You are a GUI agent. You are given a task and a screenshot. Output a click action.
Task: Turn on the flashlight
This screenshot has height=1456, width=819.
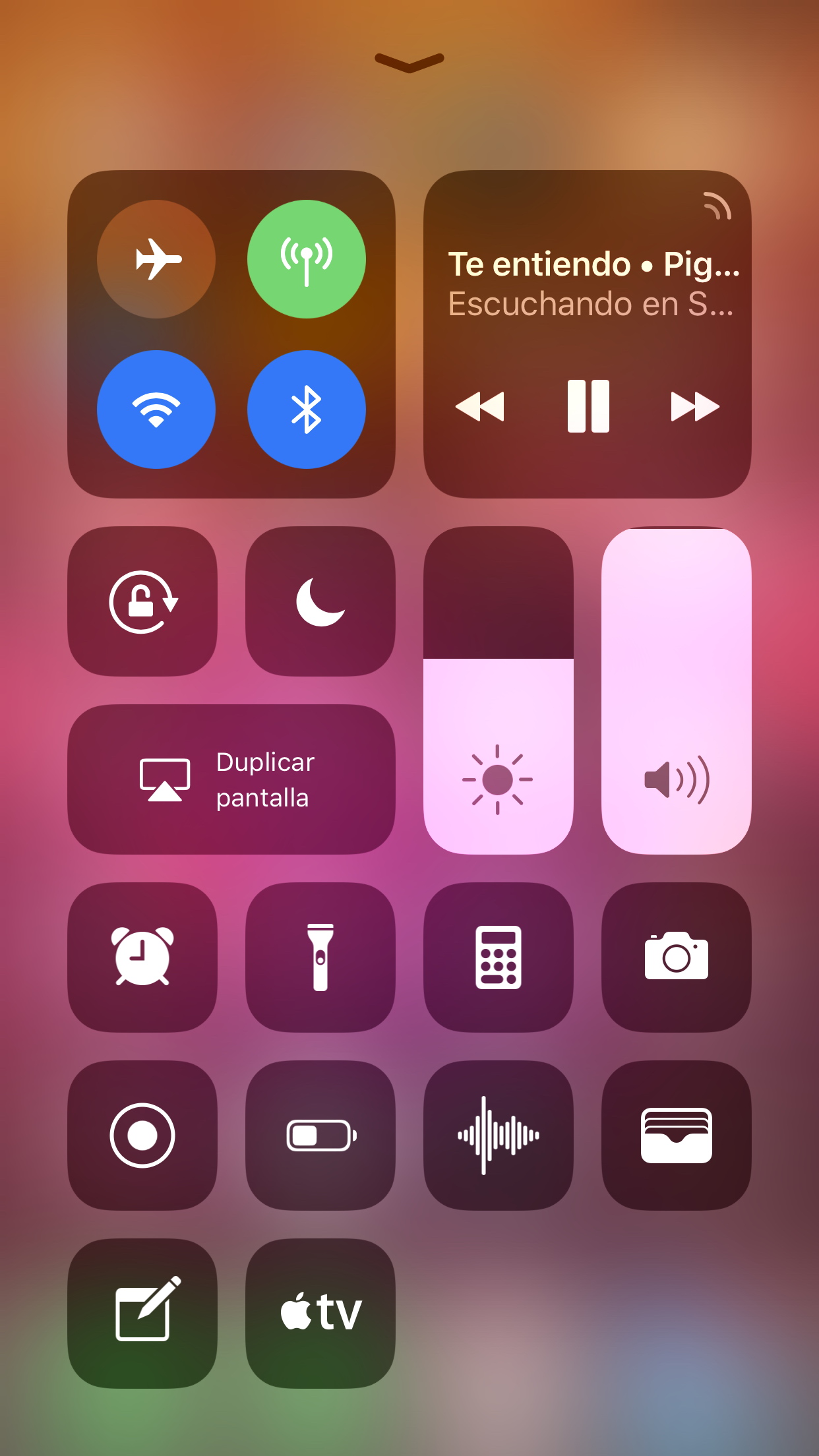(x=320, y=957)
